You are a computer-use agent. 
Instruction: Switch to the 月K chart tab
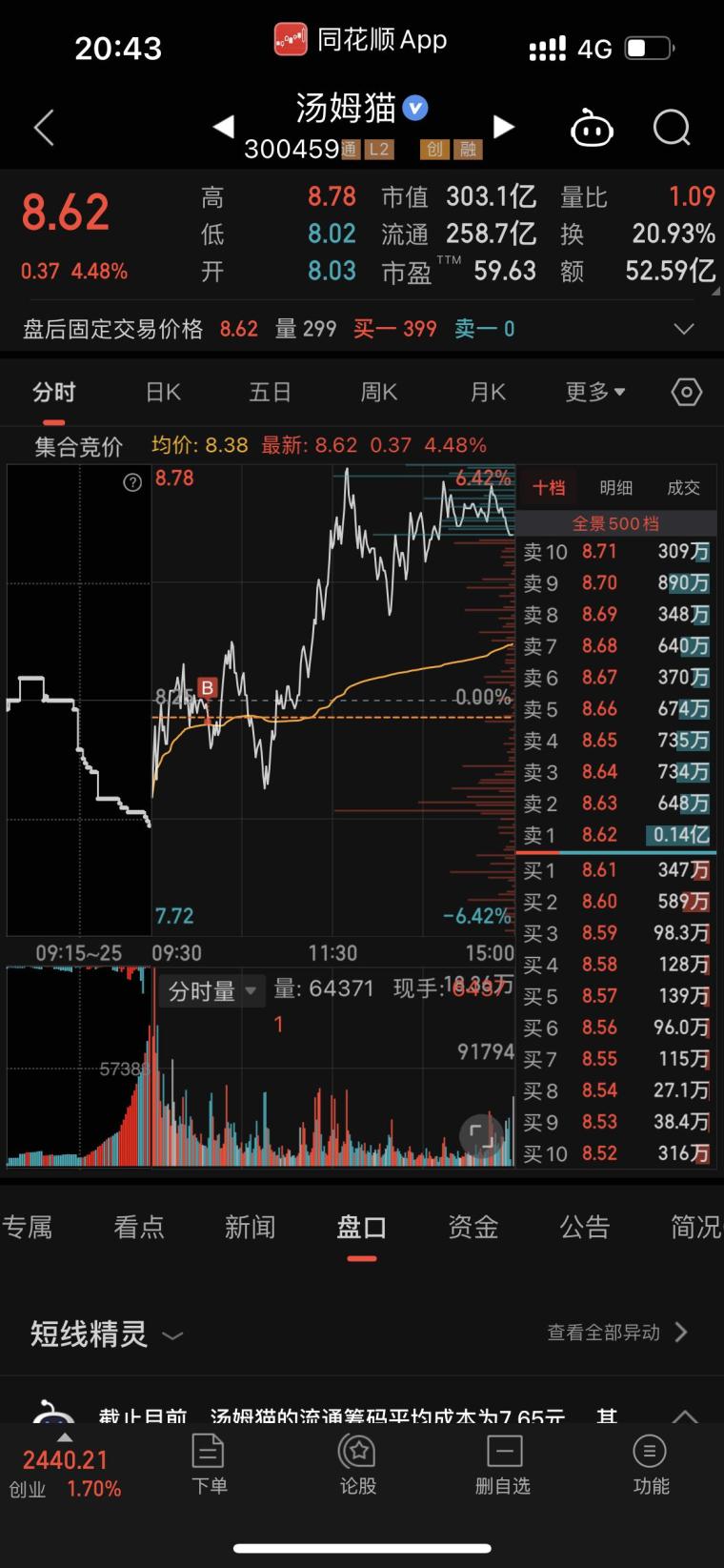pos(488,392)
